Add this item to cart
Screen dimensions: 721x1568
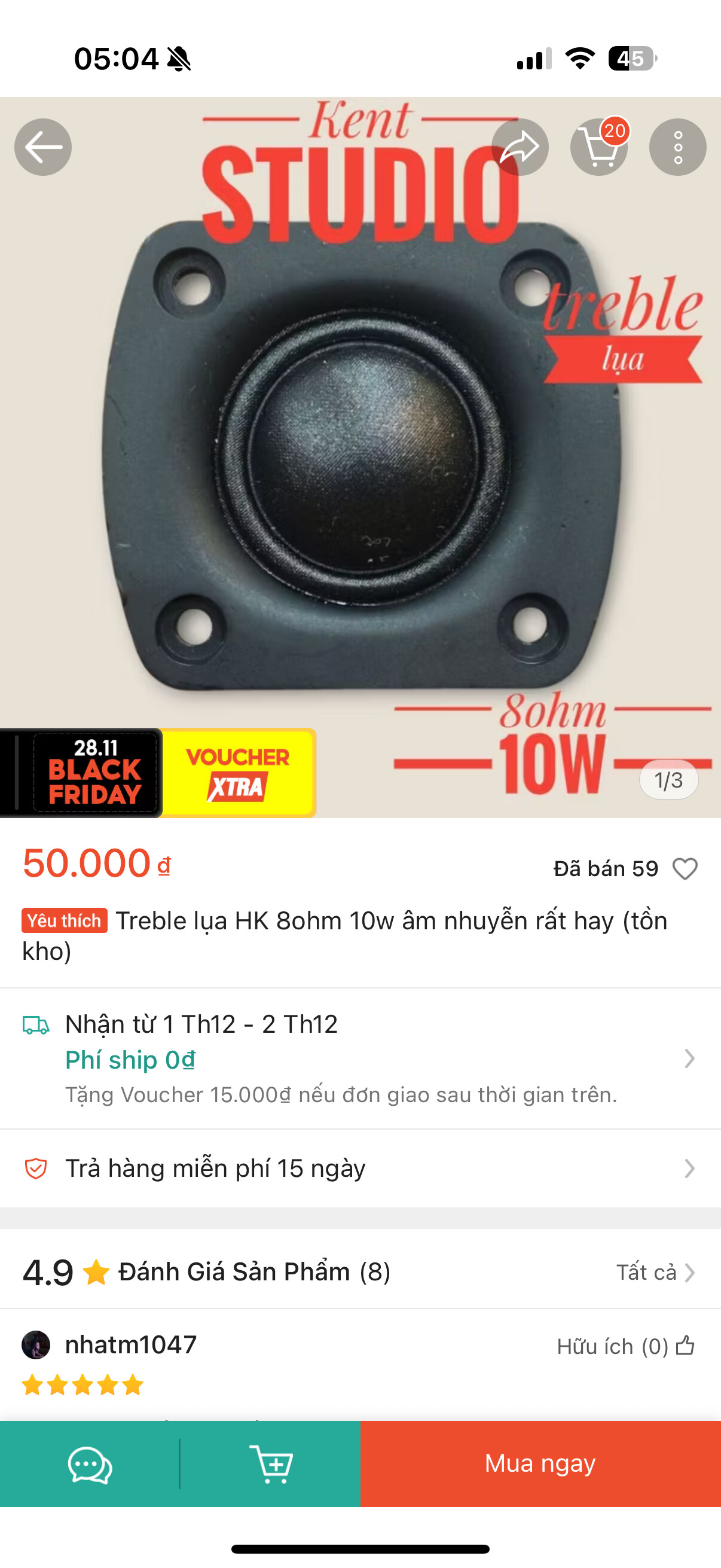271,1464
